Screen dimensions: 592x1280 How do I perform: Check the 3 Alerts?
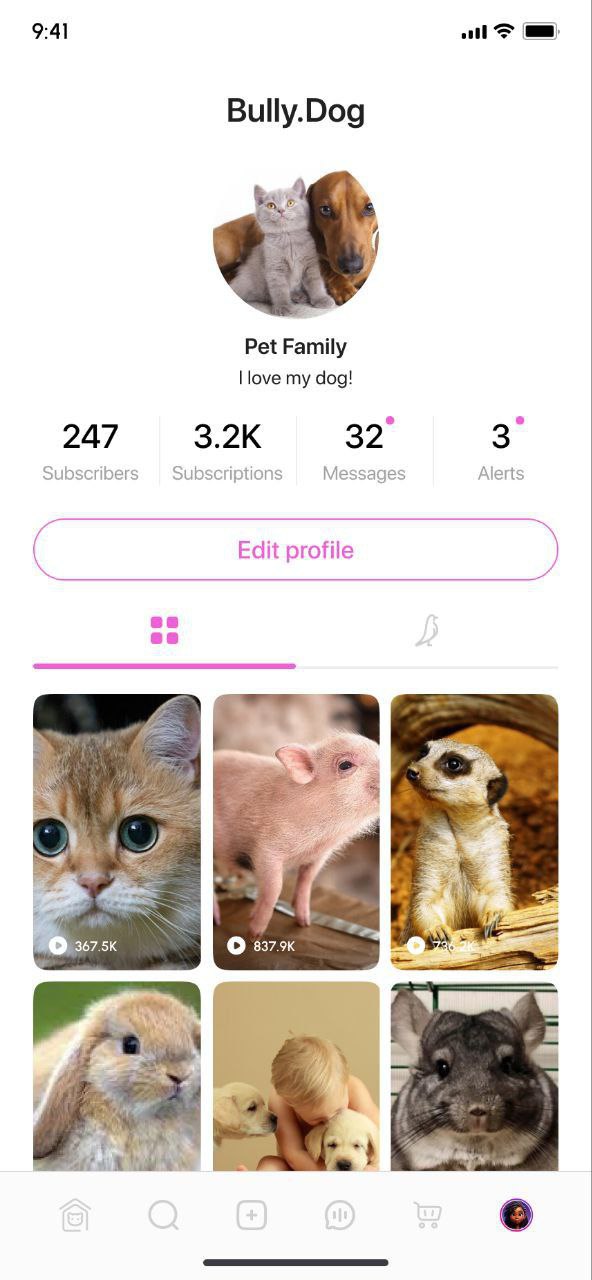pos(501,451)
